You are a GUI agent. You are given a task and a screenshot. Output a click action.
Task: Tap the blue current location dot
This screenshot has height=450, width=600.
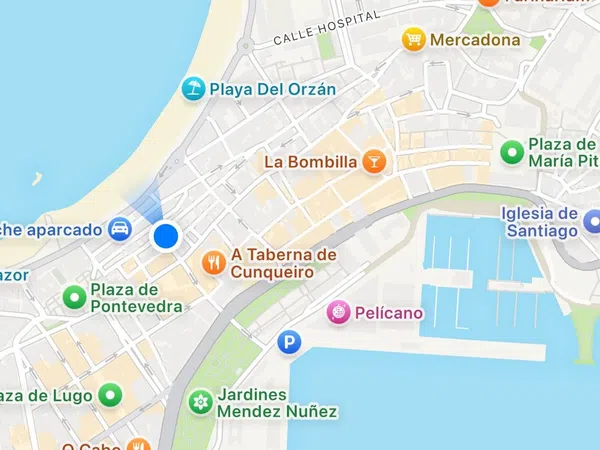pyautogui.click(x=166, y=237)
